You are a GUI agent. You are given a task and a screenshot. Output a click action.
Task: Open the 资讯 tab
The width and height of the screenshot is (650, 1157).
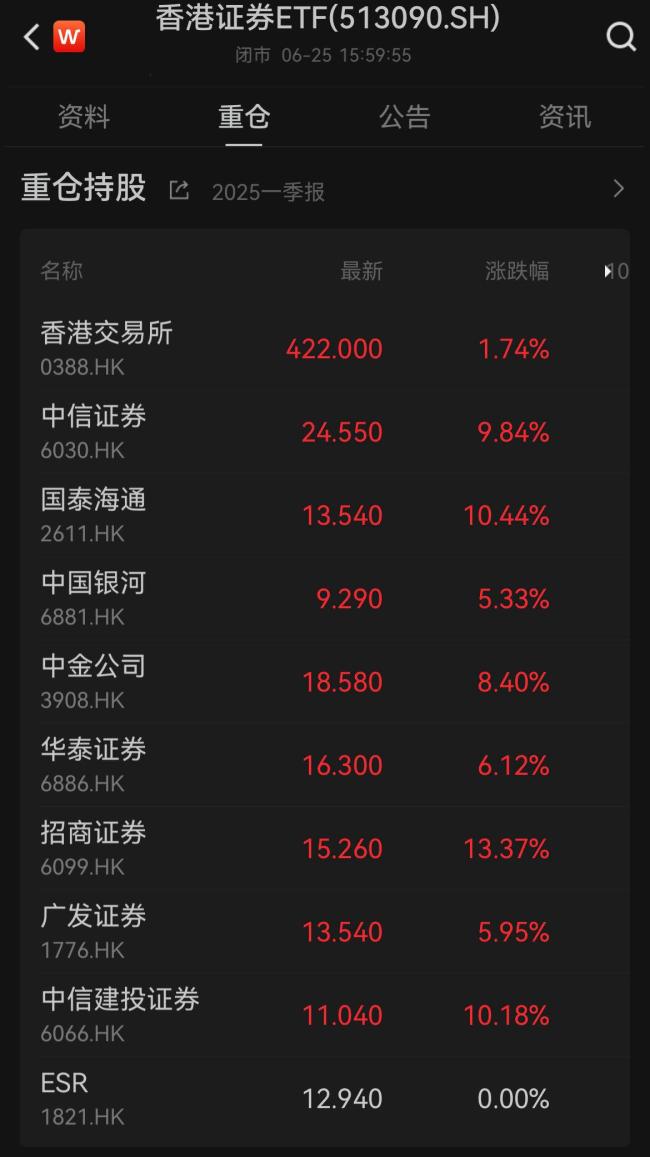[565, 117]
